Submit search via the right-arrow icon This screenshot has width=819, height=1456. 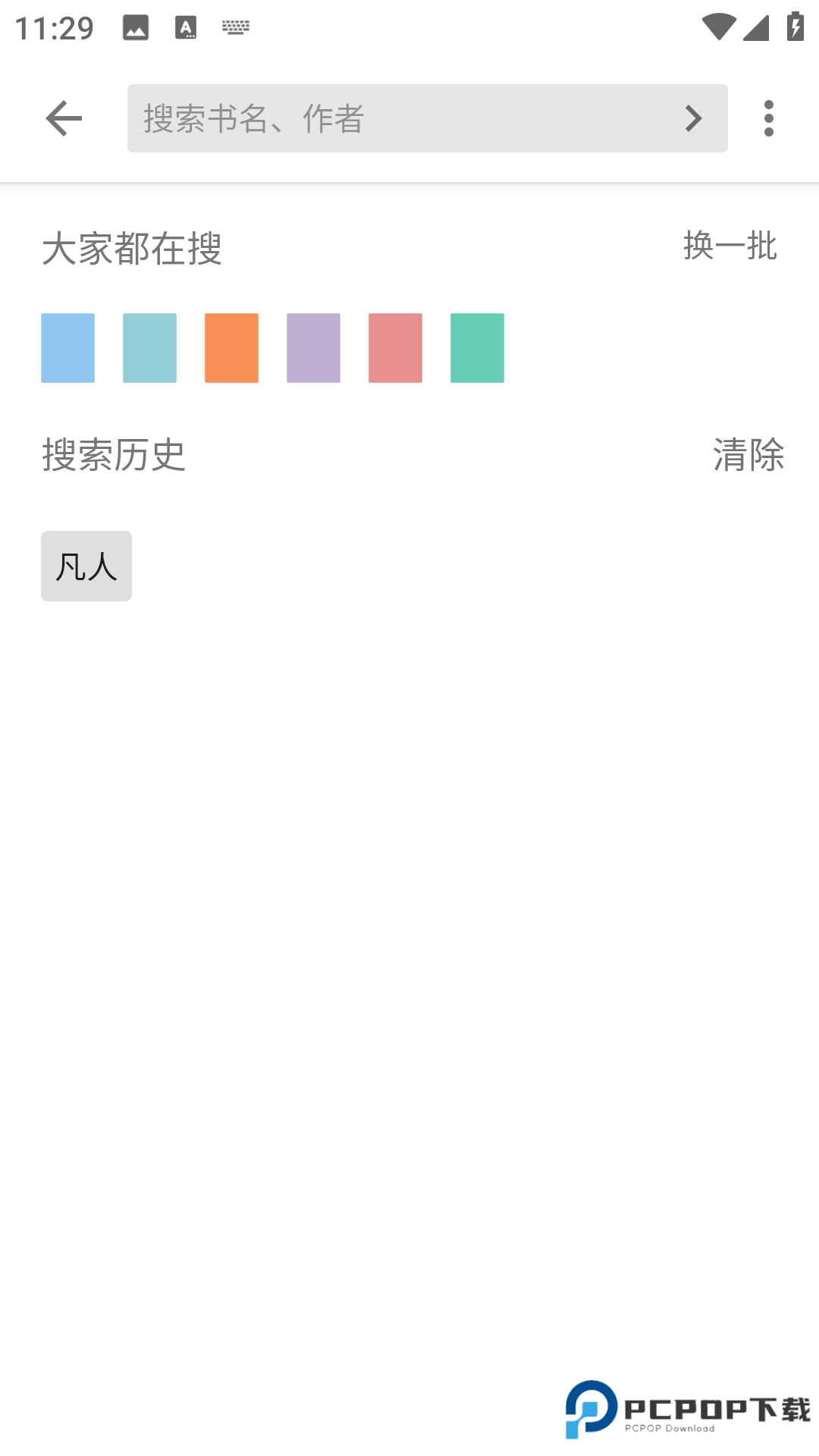(692, 118)
